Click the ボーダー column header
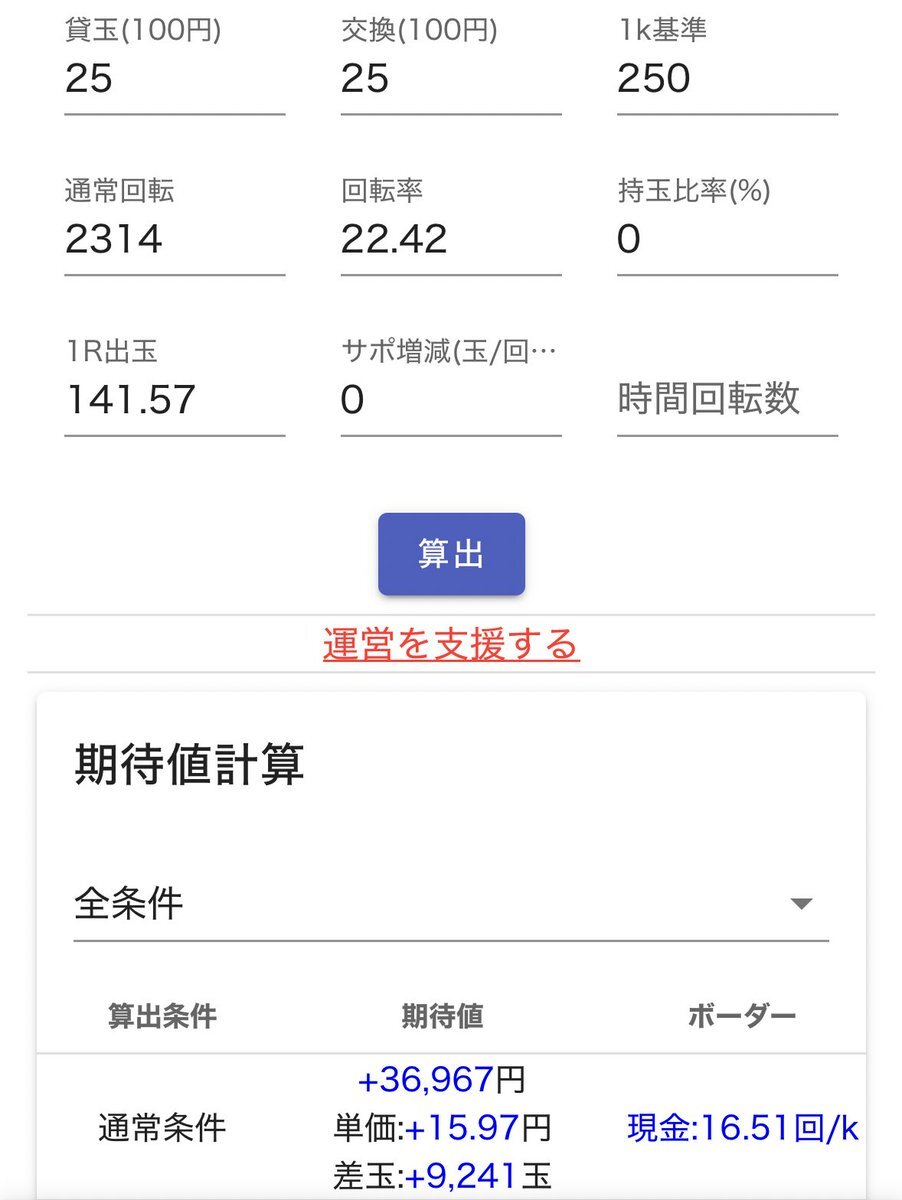Viewport: 902px width, 1200px height. tap(740, 1017)
